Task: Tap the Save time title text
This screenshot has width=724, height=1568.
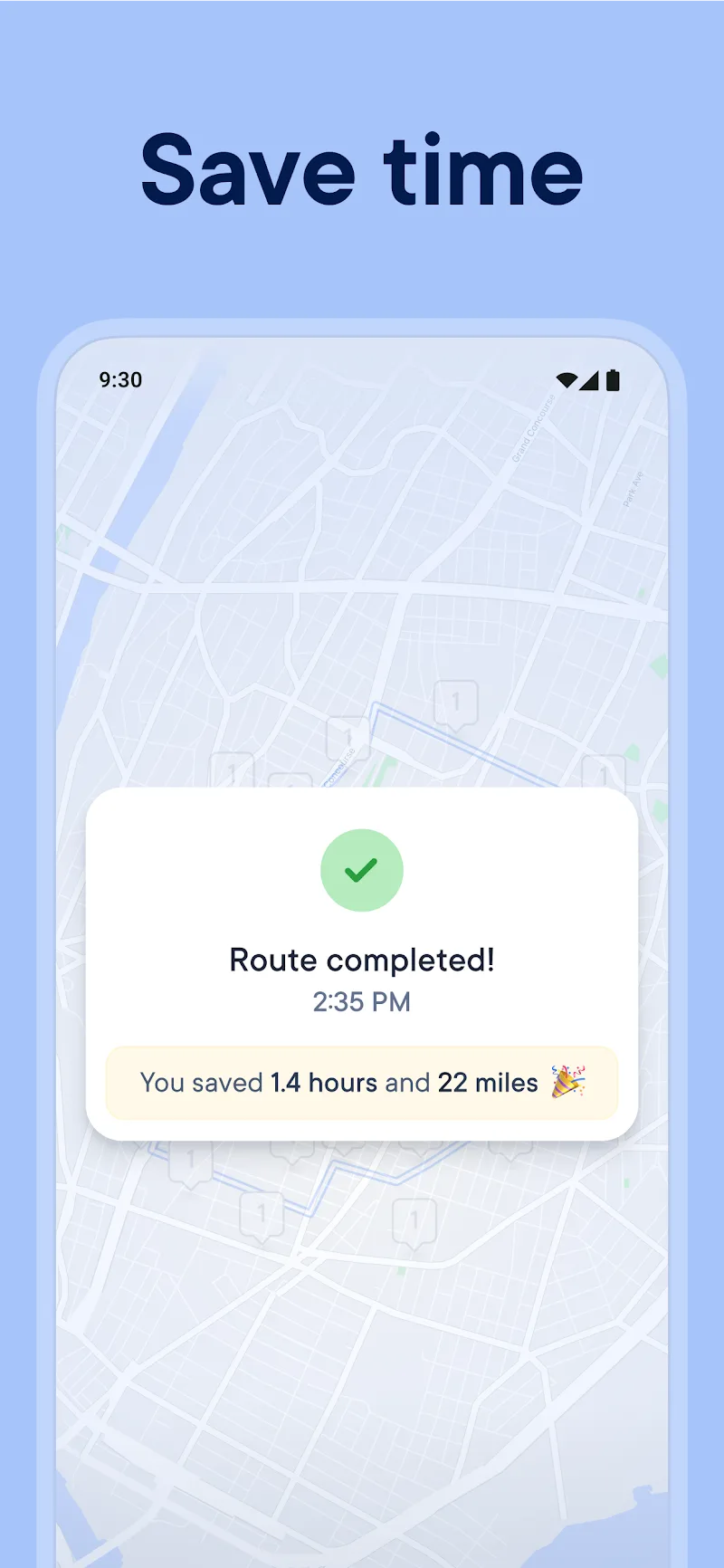Action: 362,172
